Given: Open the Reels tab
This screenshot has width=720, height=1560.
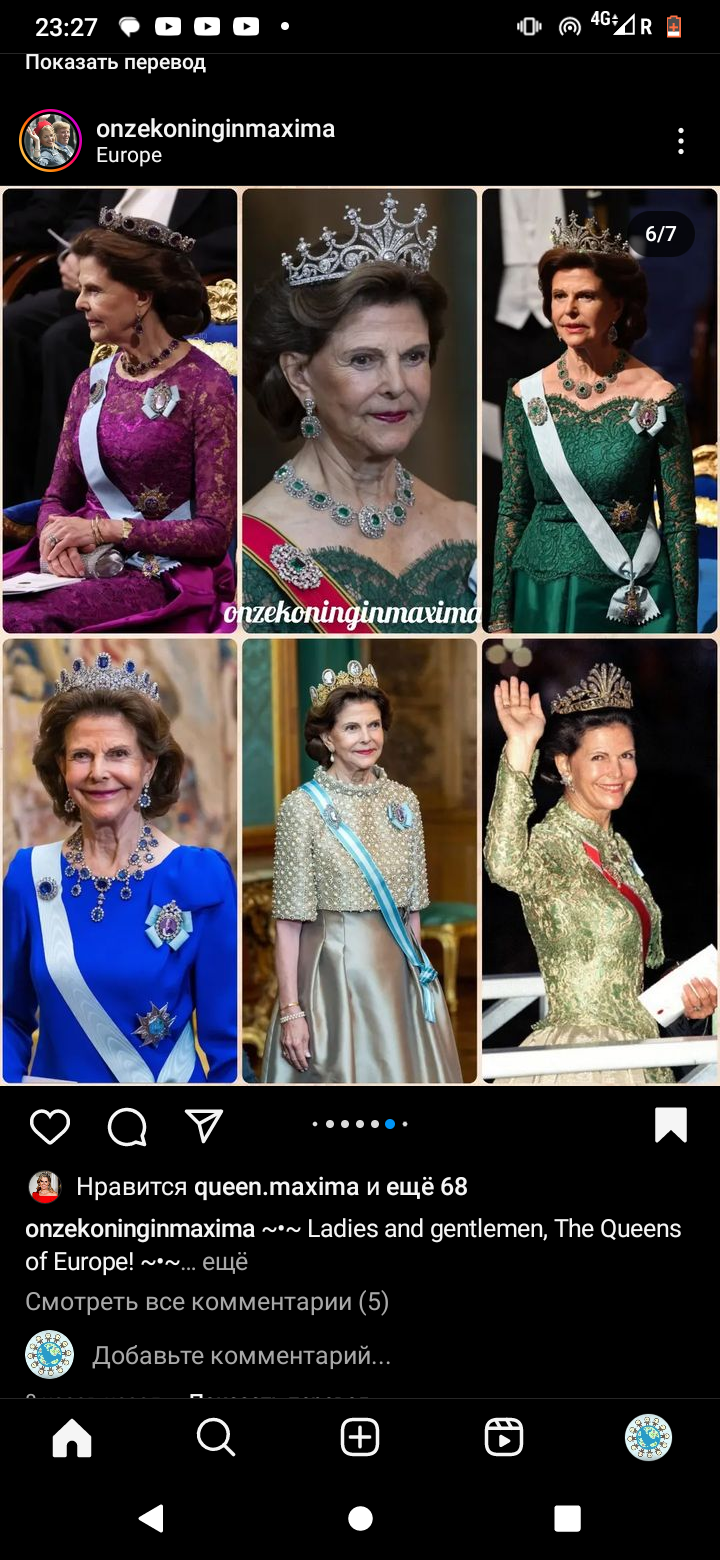Looking at the screenshot, I should point(504,1438).
